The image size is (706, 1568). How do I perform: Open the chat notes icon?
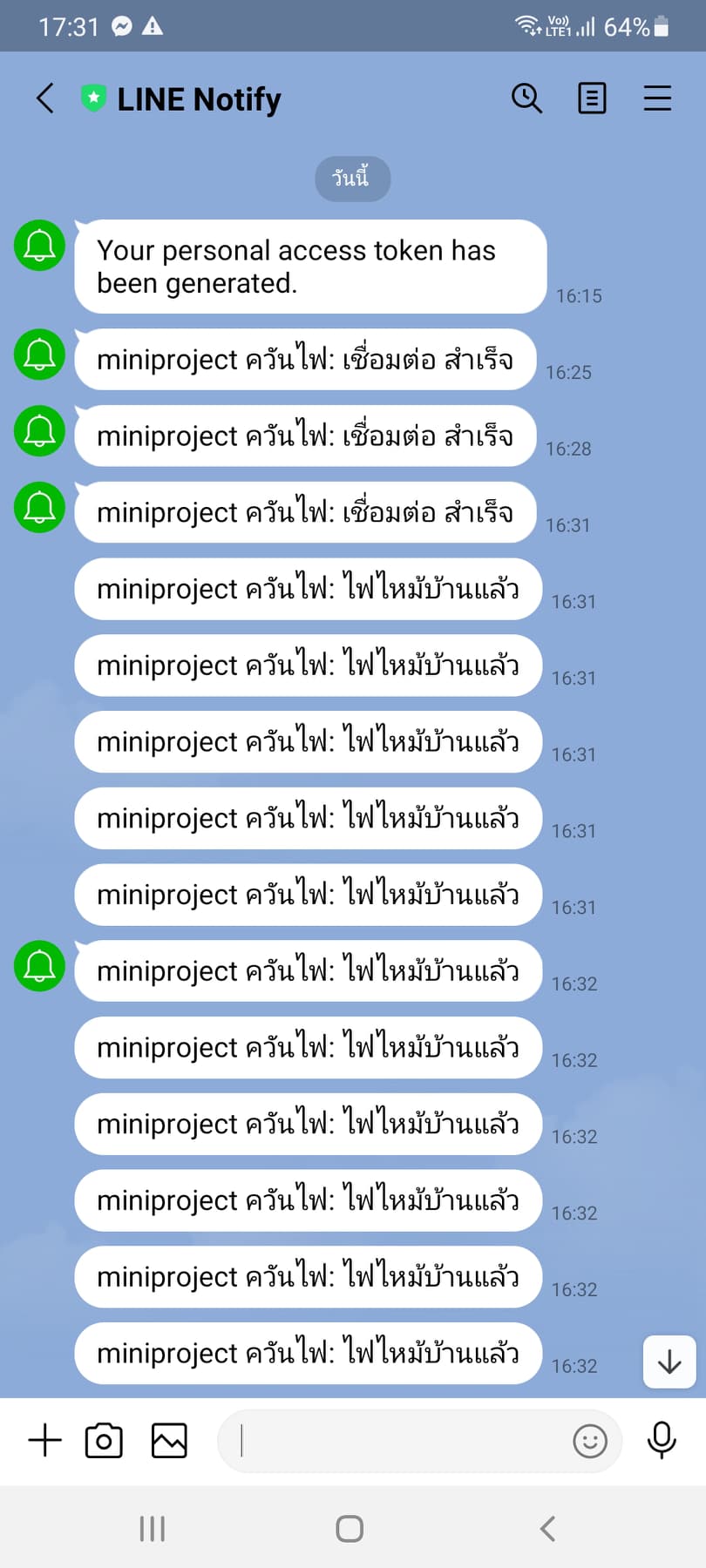tap(592, 98)
